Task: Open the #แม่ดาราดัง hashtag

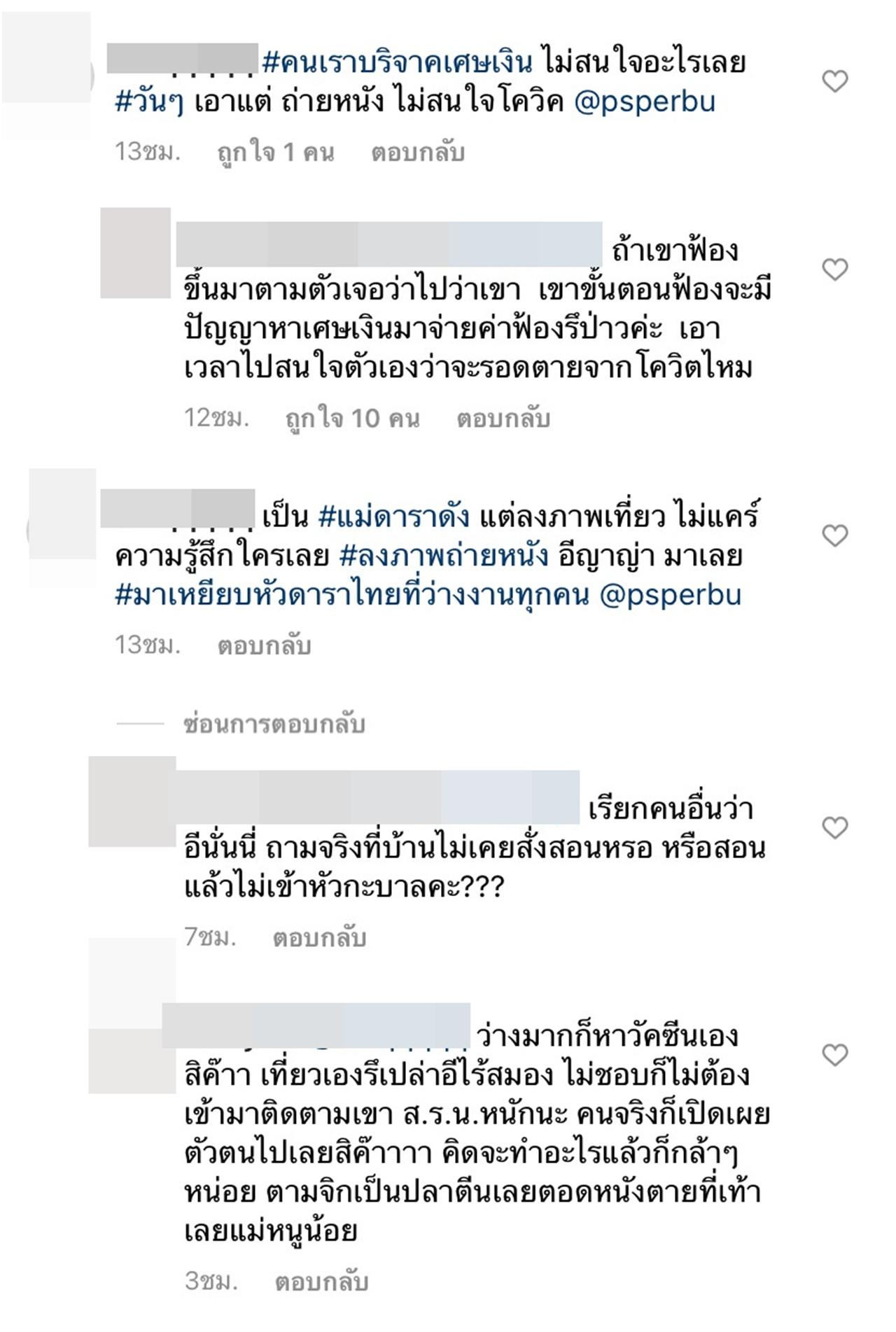Action: pyautogui.click(x=394, y=517)
